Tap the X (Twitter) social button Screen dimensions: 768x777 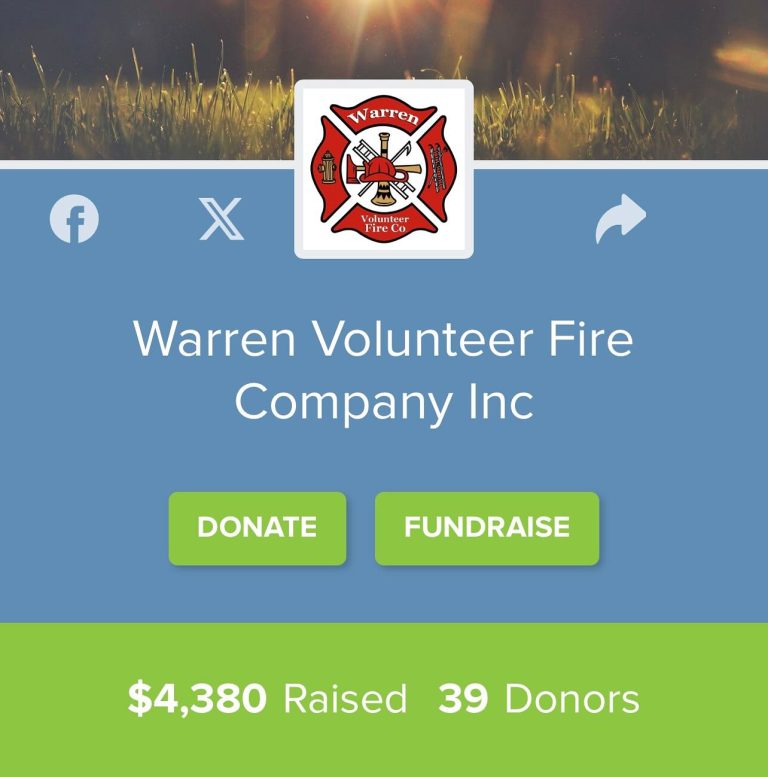(x=222, y=219)
